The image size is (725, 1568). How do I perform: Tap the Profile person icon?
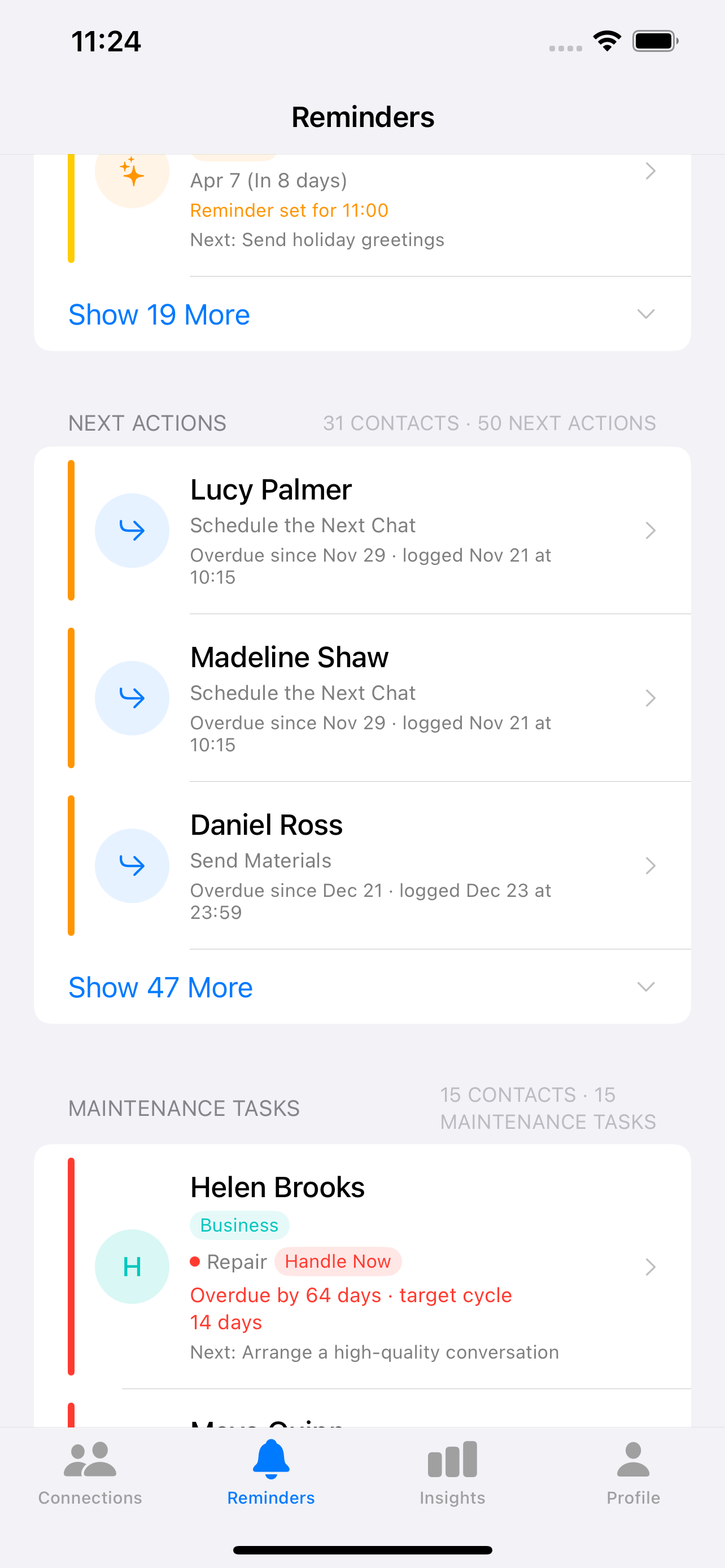[x=633, y=1458]
